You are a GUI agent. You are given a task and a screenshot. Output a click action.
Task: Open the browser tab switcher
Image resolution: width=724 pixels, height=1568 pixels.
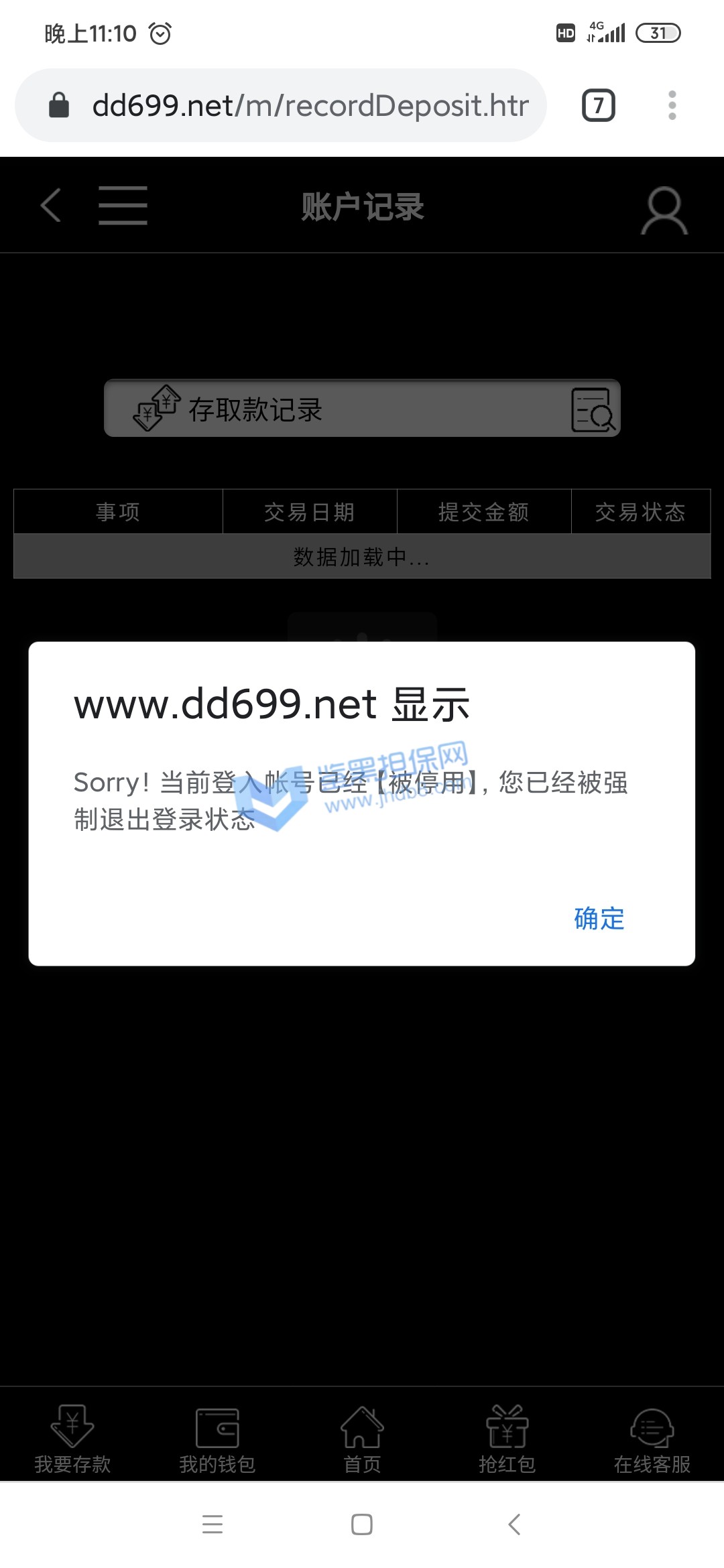point(598,106)
